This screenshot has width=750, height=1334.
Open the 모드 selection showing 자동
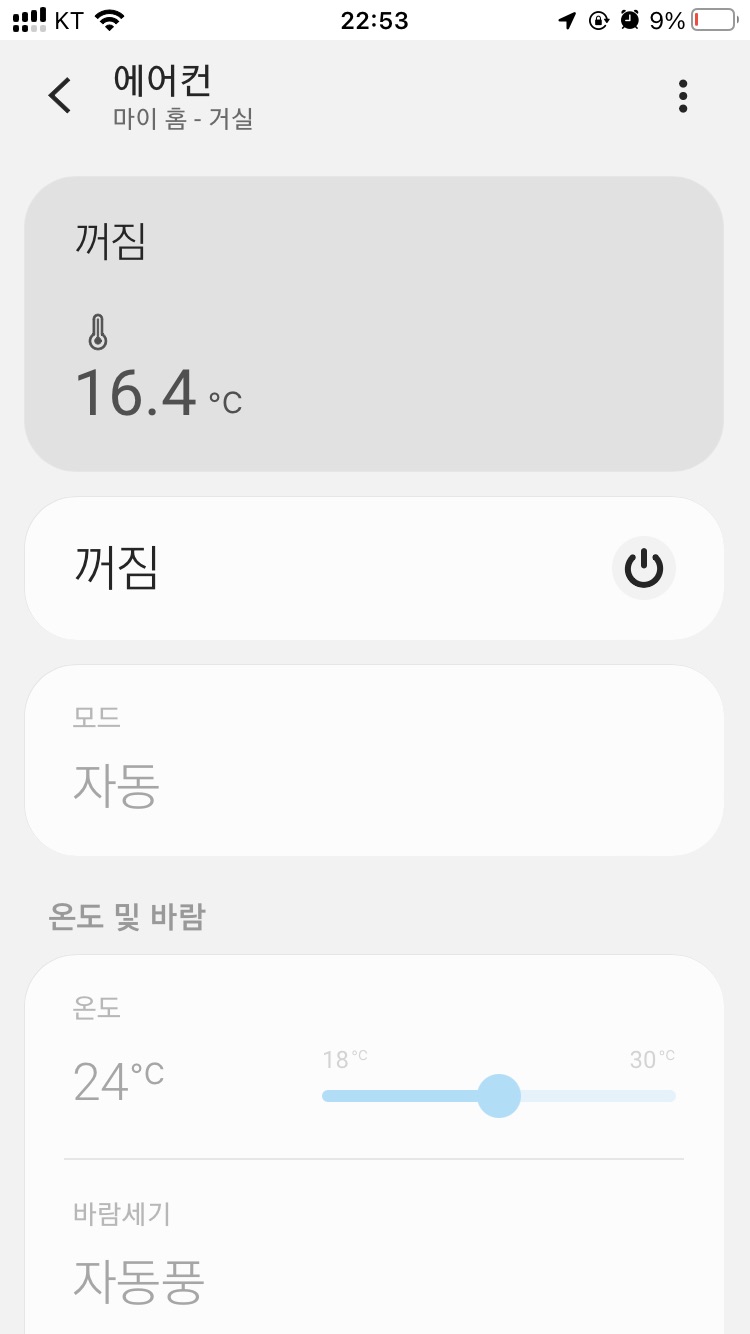[x=374, y=760]
